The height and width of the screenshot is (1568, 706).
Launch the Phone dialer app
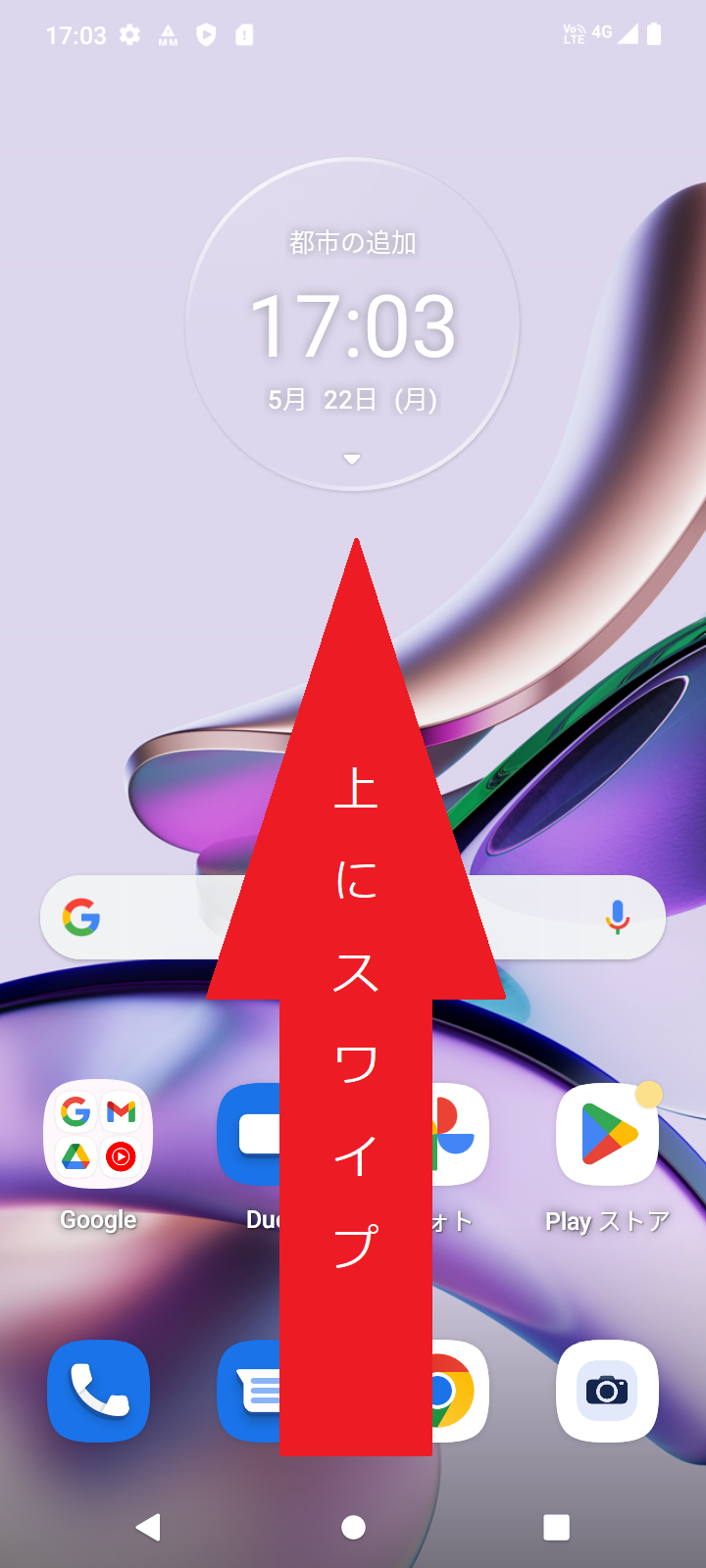tap(98, 1391)
